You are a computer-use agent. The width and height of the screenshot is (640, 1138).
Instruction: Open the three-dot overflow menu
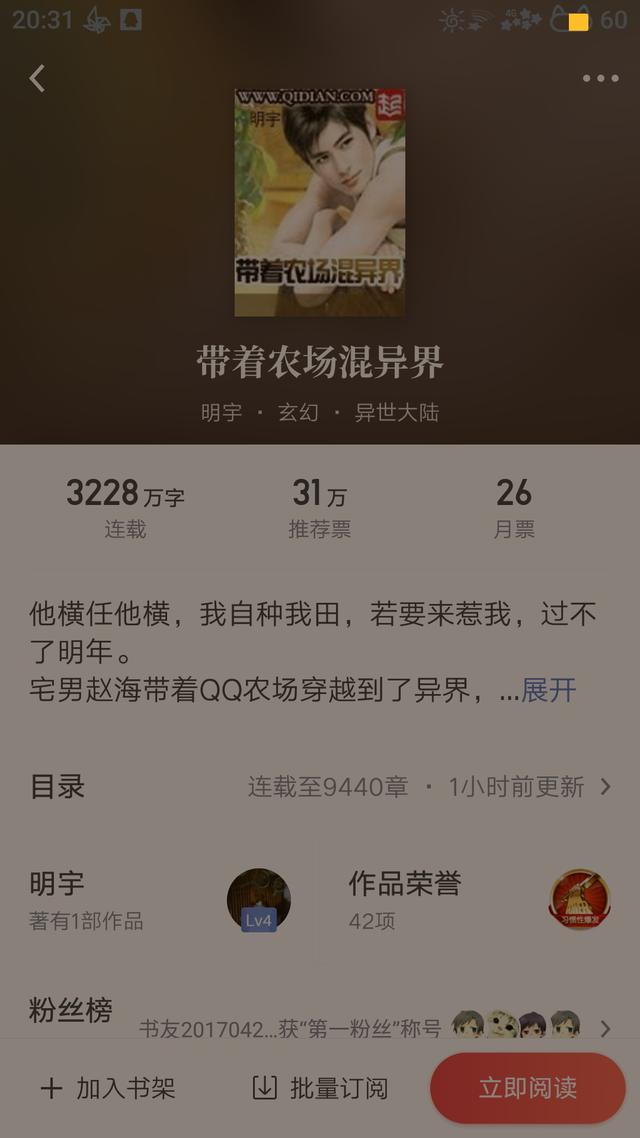tap(601, 78)
